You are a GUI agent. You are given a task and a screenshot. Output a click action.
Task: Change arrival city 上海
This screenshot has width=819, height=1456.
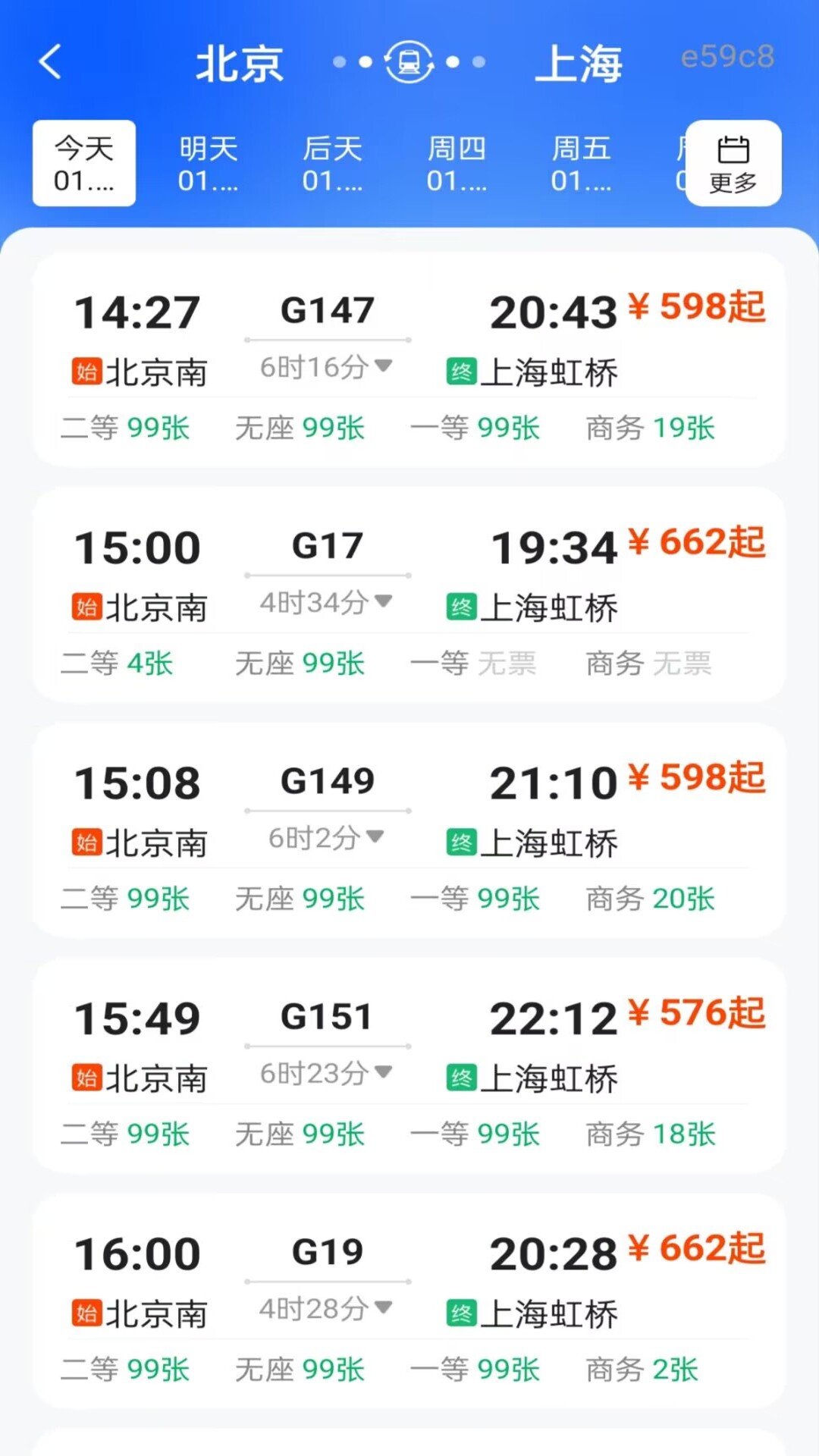click(579, 64)
